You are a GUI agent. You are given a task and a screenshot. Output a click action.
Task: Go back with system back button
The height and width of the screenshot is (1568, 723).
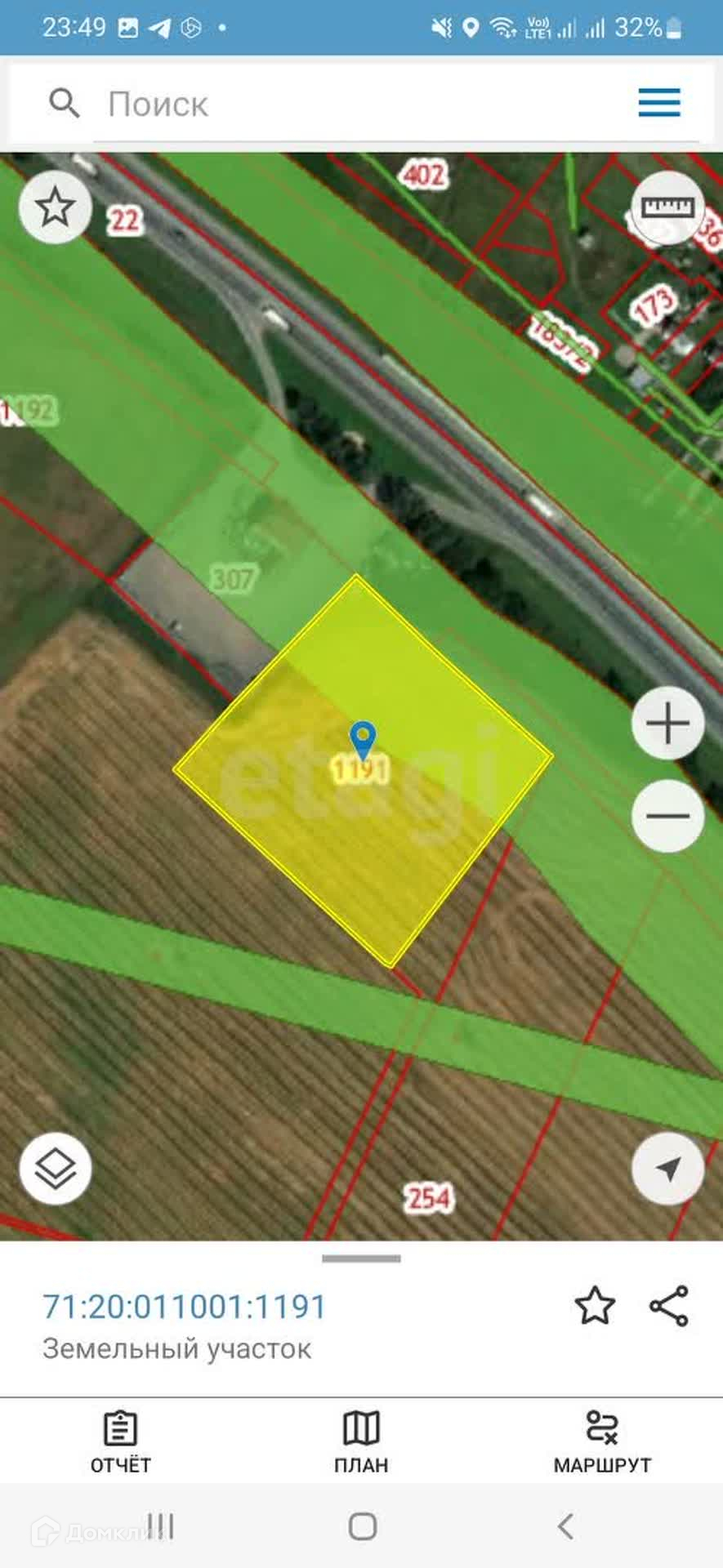(565, 1526)
